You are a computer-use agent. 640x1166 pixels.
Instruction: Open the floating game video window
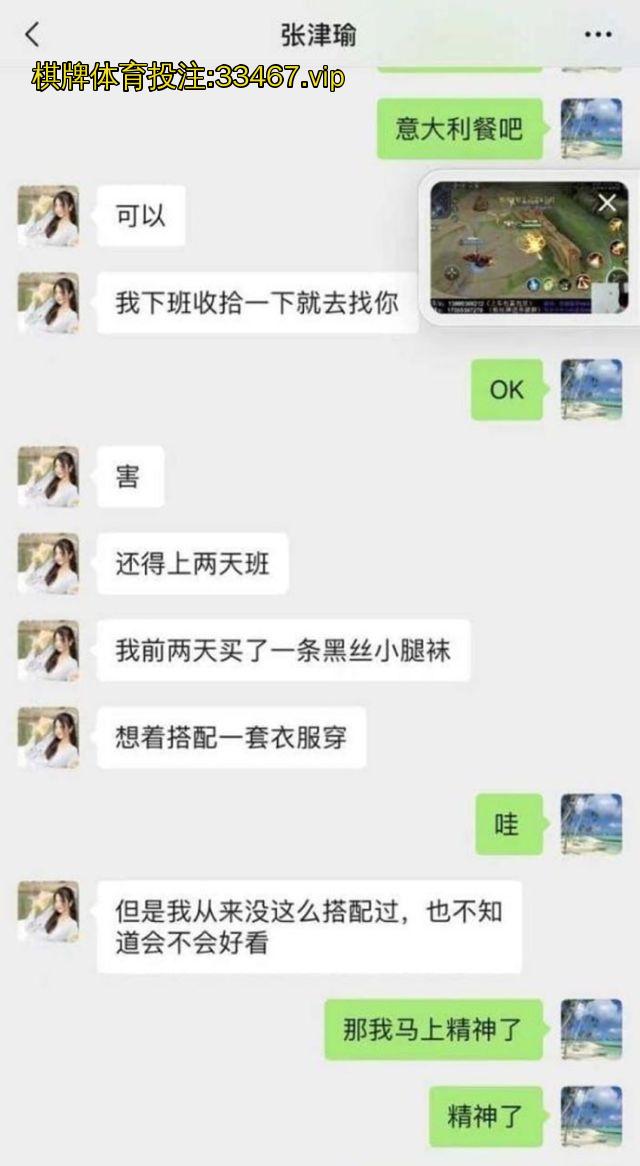tap(510, 248)
